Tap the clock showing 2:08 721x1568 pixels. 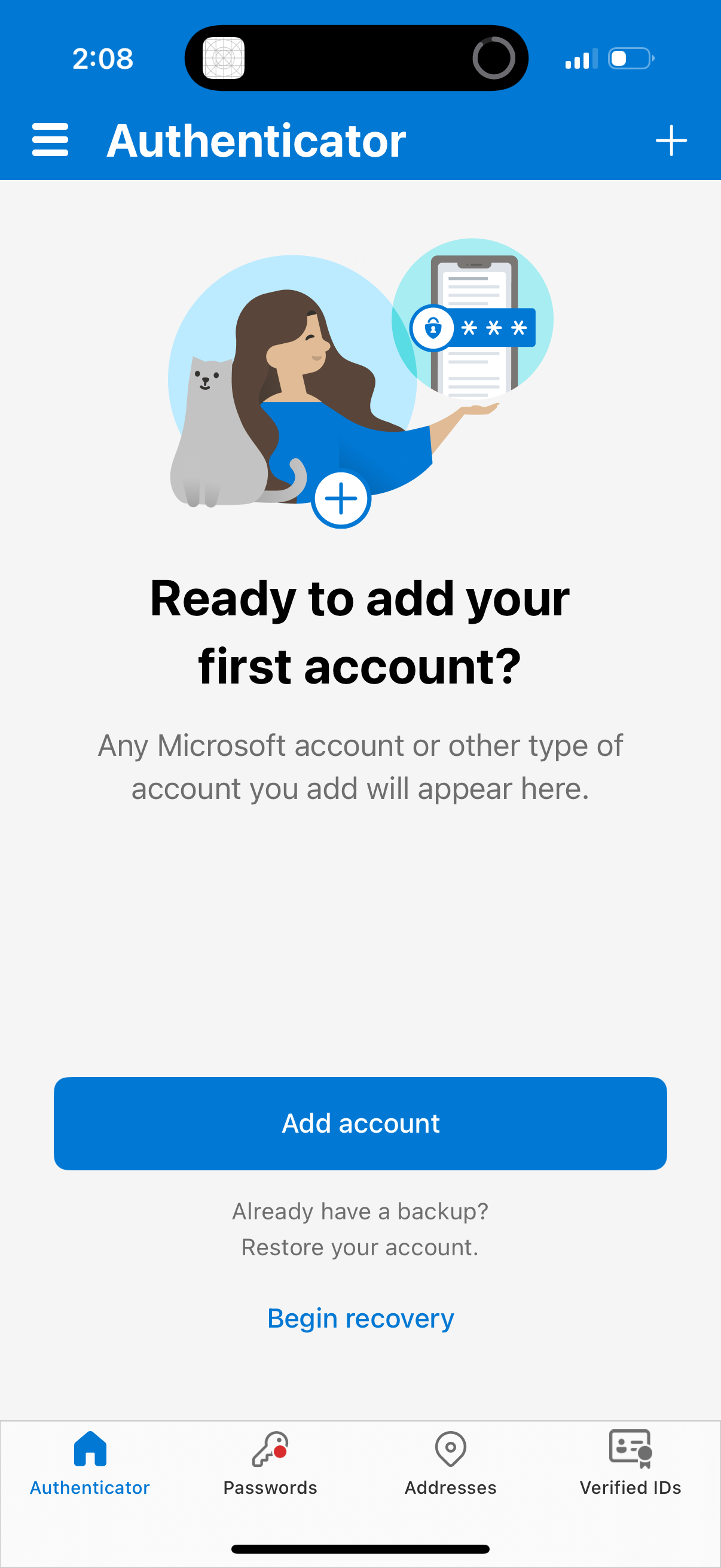102,59
